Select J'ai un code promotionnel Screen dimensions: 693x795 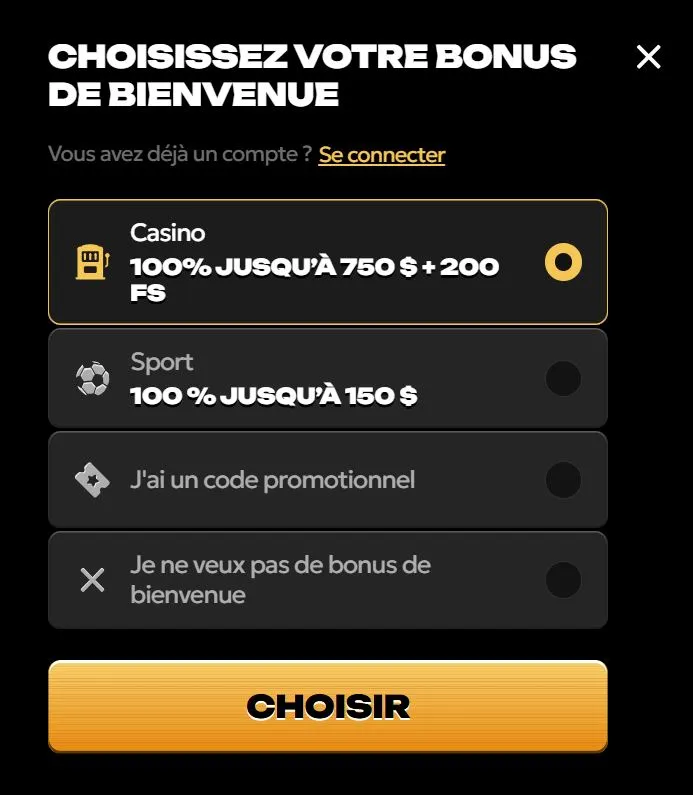coord(563,480)
